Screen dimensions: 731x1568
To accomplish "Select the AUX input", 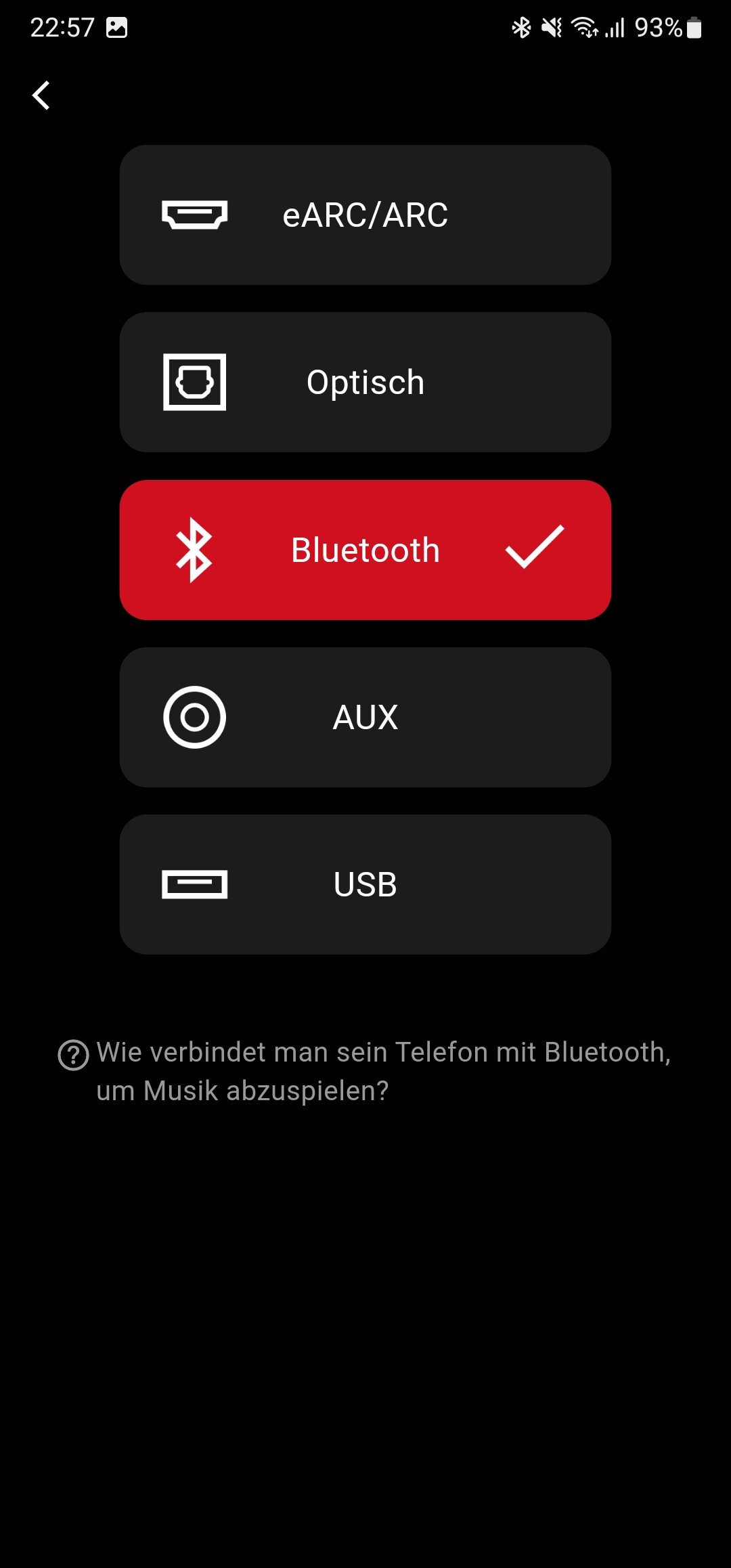I will tap(365, 717).
